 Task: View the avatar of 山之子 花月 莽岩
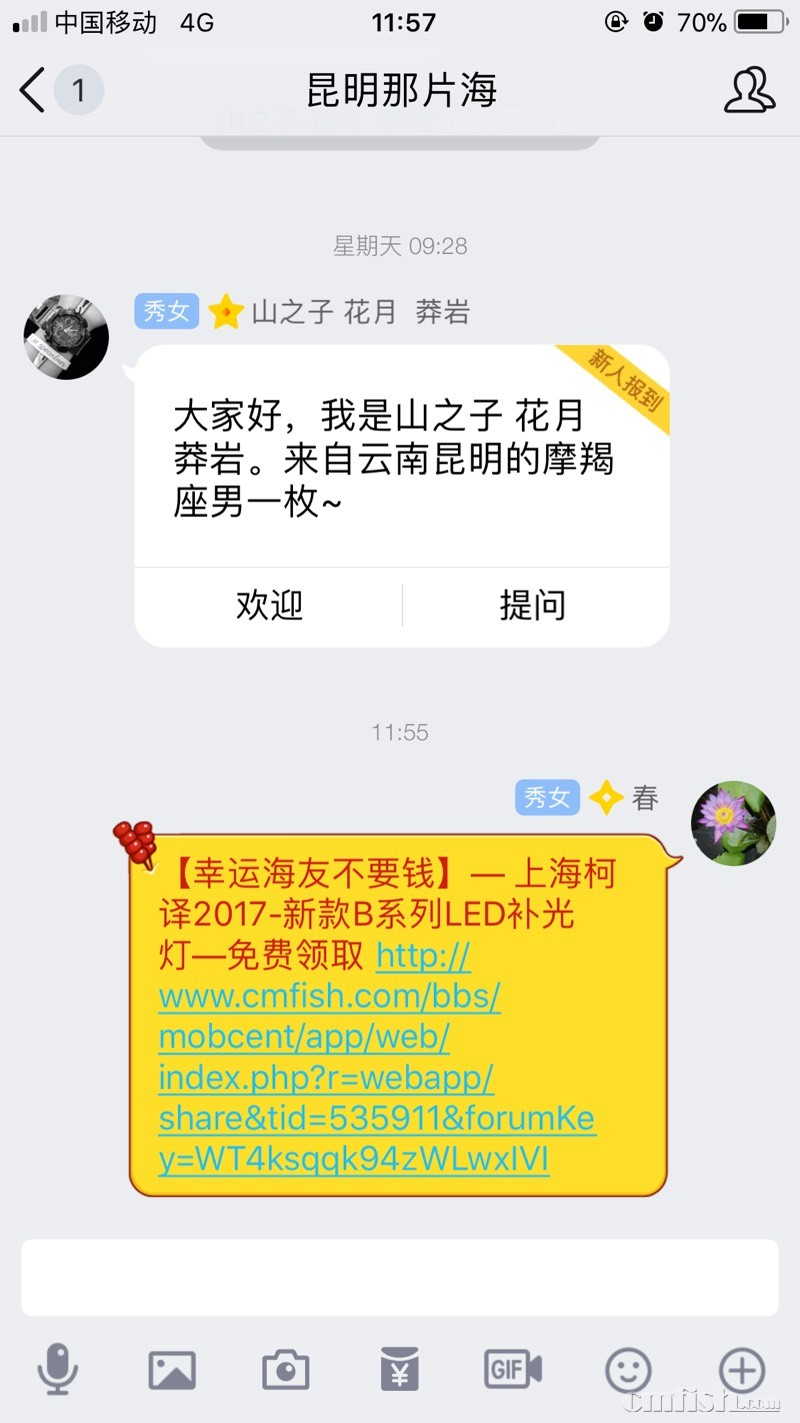[66, 337]
